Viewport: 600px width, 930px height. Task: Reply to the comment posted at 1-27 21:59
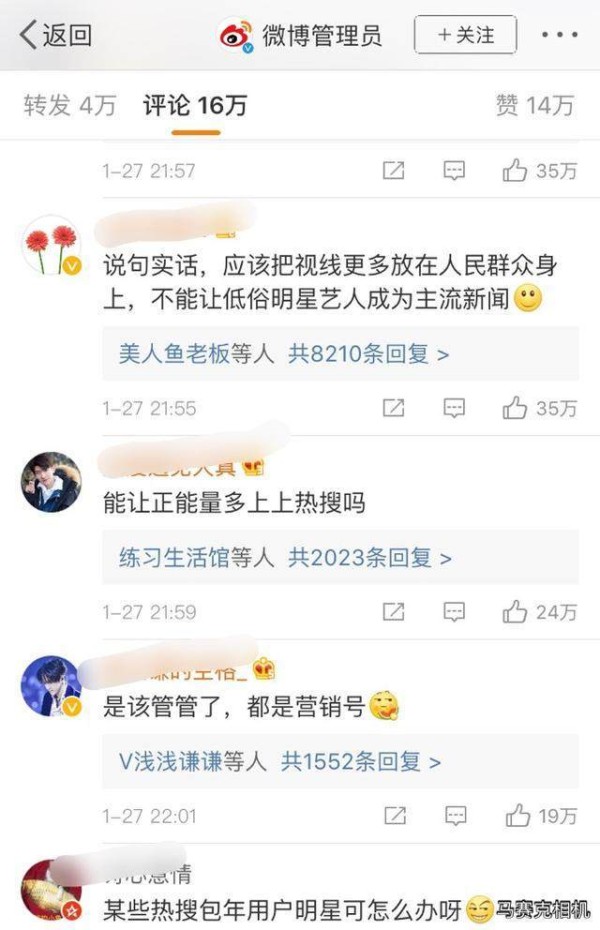click(454, 612)
